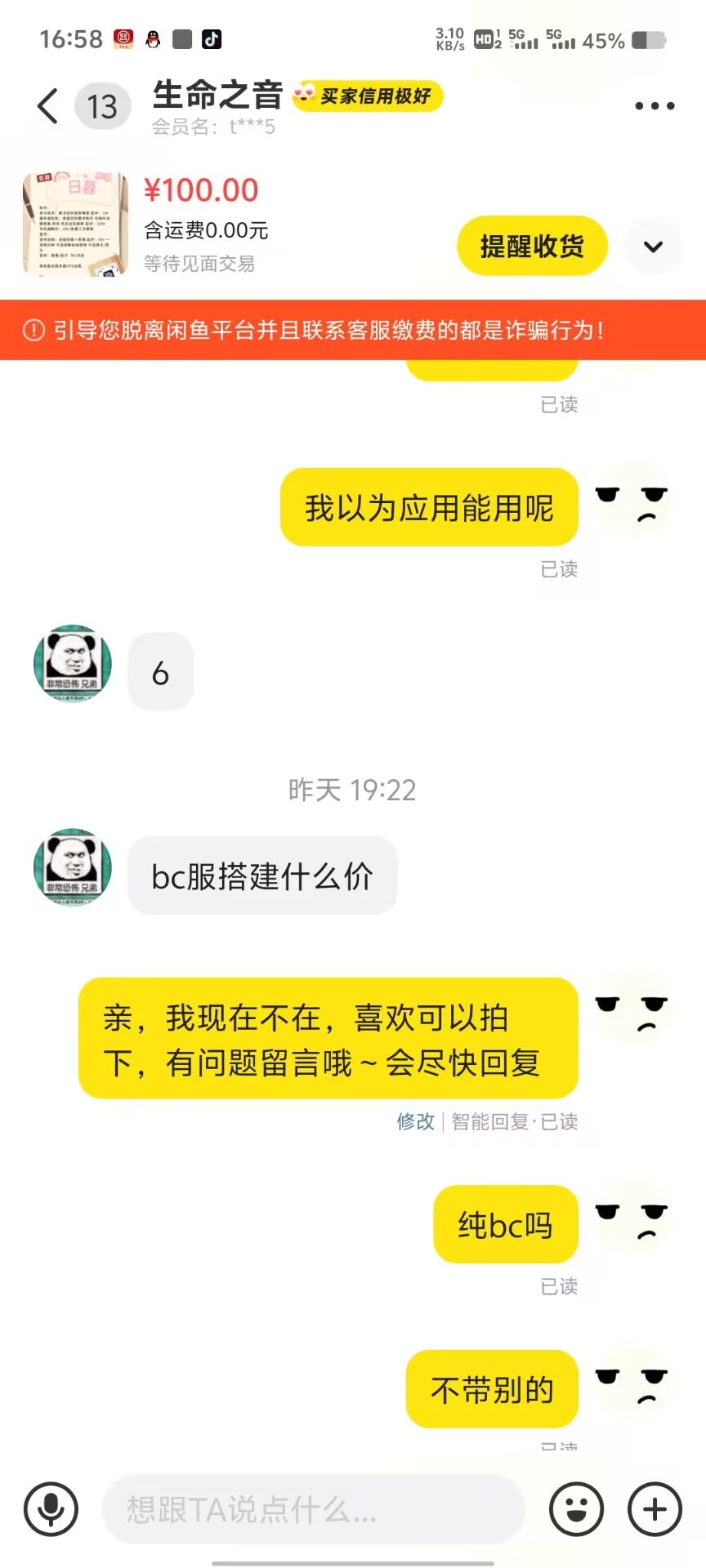Screen dimensions: 706x1568
Task: Go back to the message list
Action: click(48, 106)
